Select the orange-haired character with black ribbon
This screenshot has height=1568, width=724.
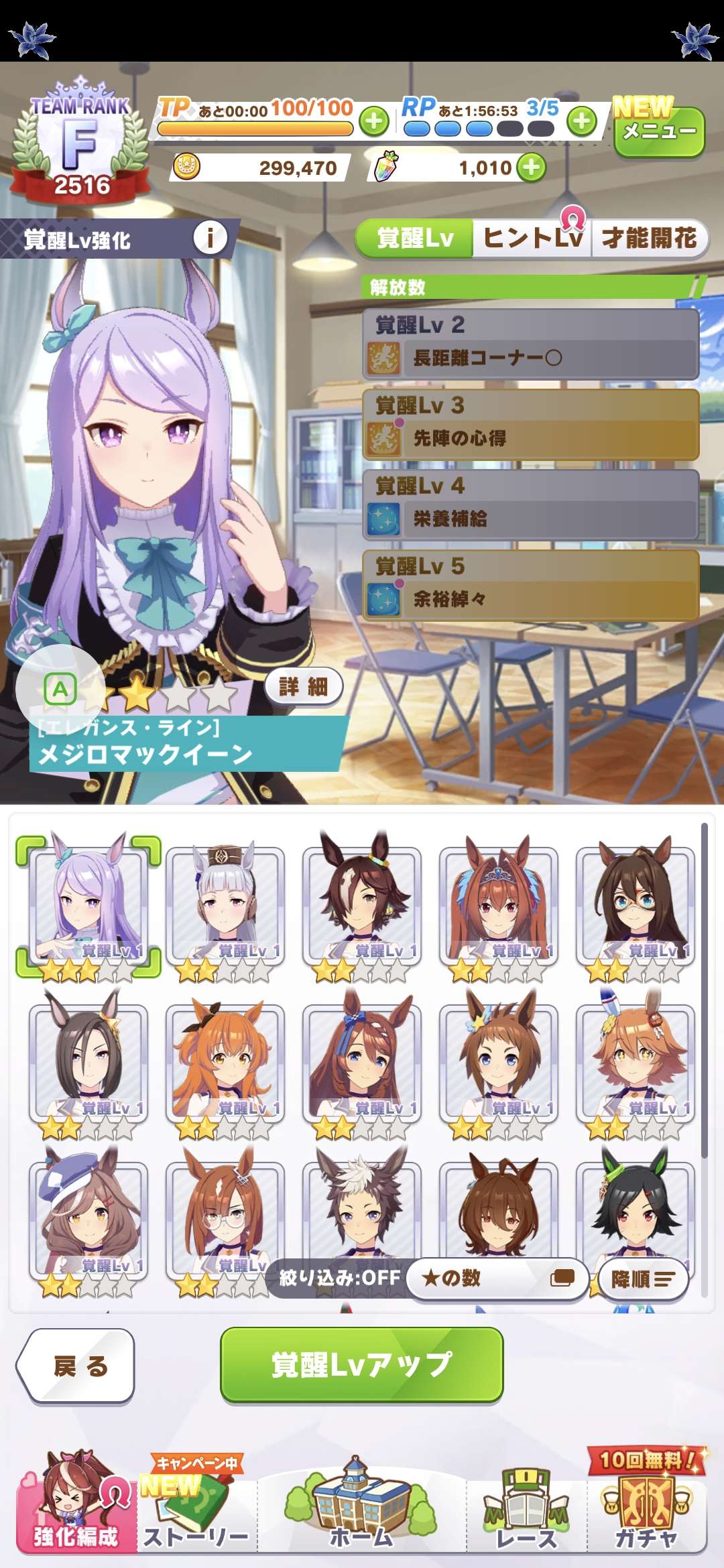point(225,1062)
